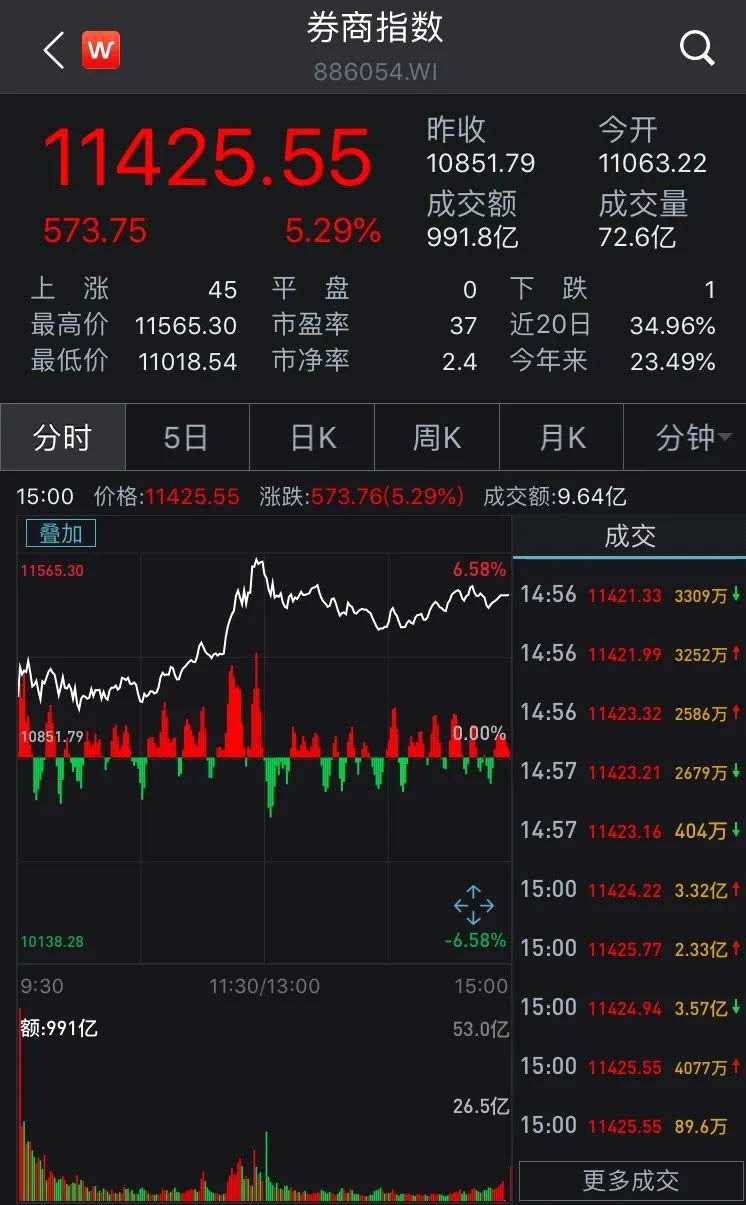
Task: Expand chart with the fullscreen arrows icon
Action: (473, 905)
